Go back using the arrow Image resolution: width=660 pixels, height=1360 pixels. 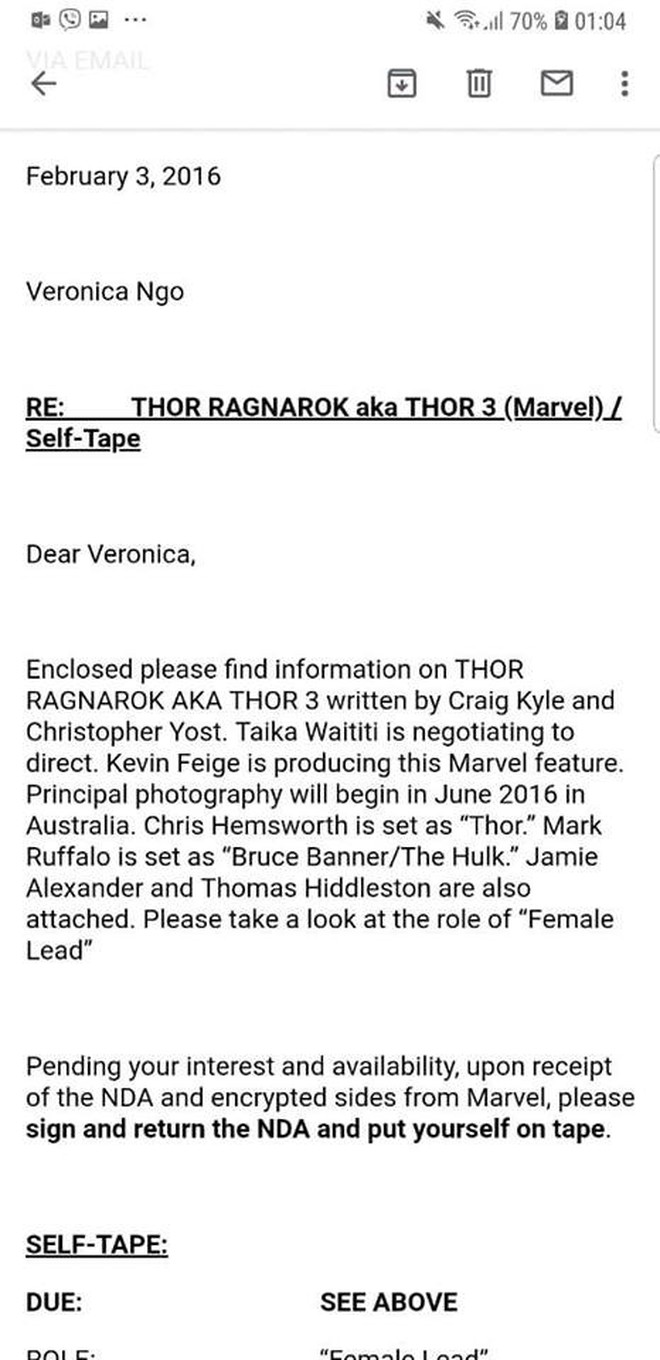point(45,84)
